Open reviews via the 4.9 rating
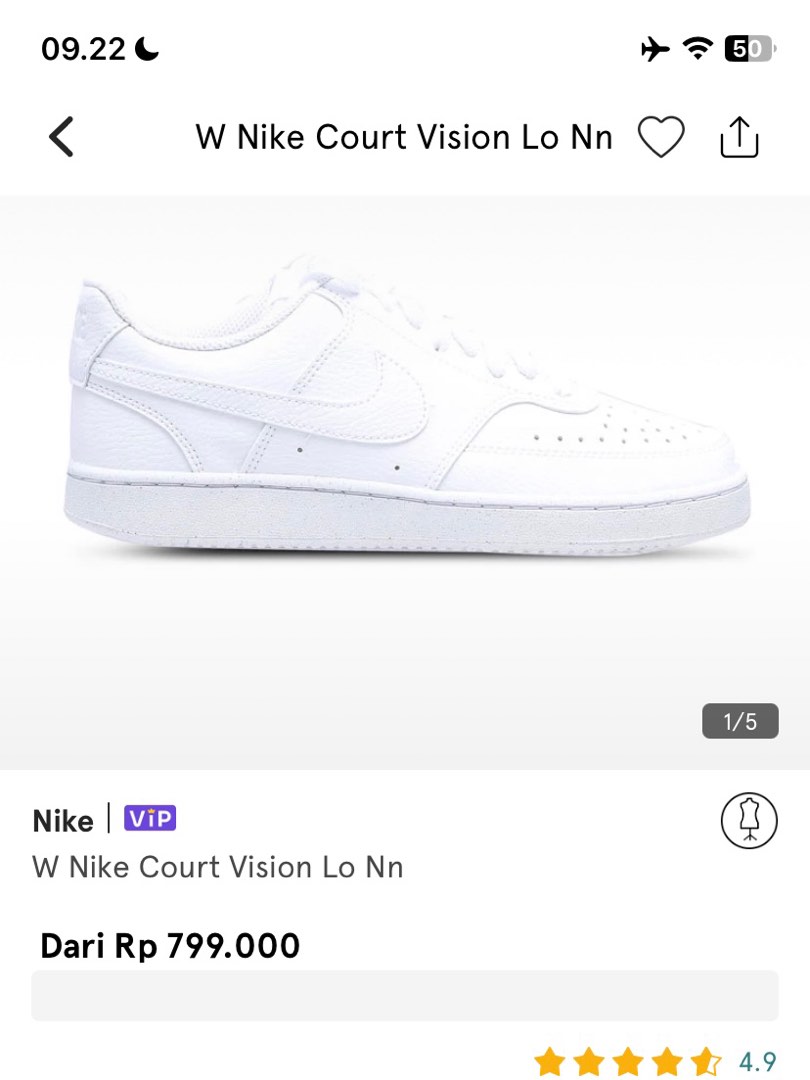Image resolution: width=810 pixels, height=1080 pixels. point(755,1056)
